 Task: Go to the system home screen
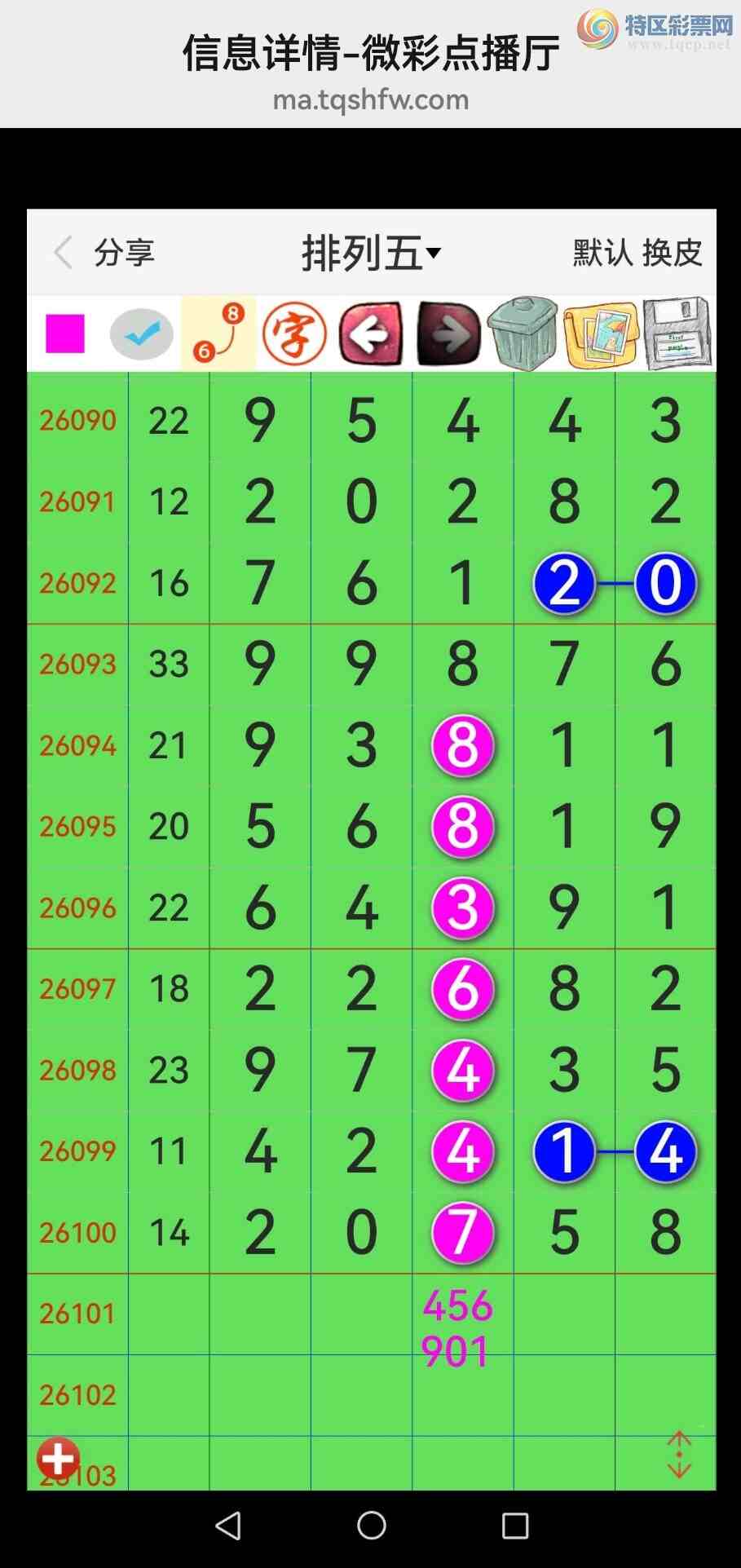pos(372,1525)
